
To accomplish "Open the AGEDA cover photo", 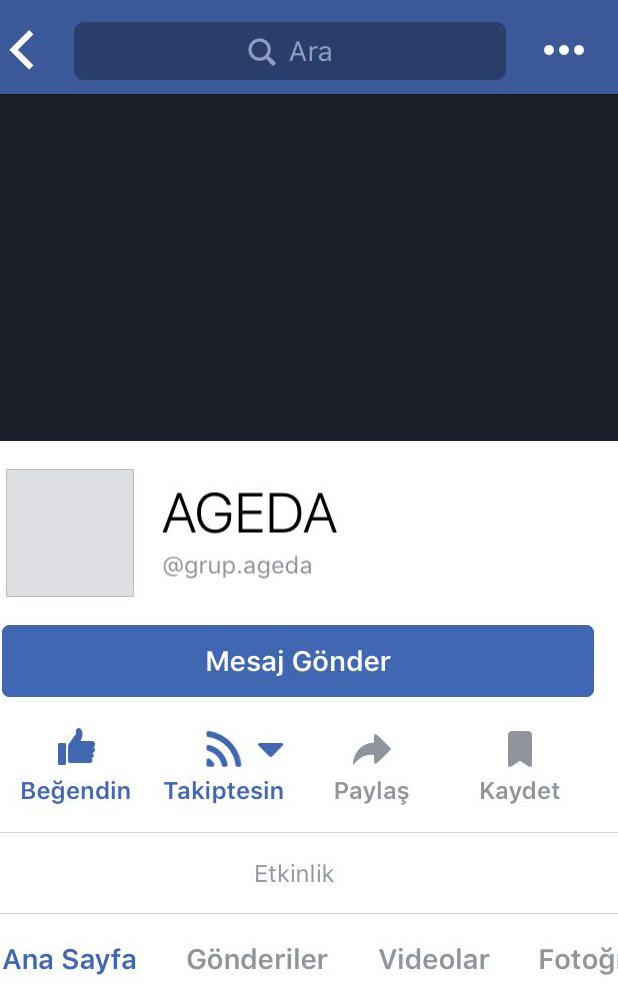I will click(309, 267).
